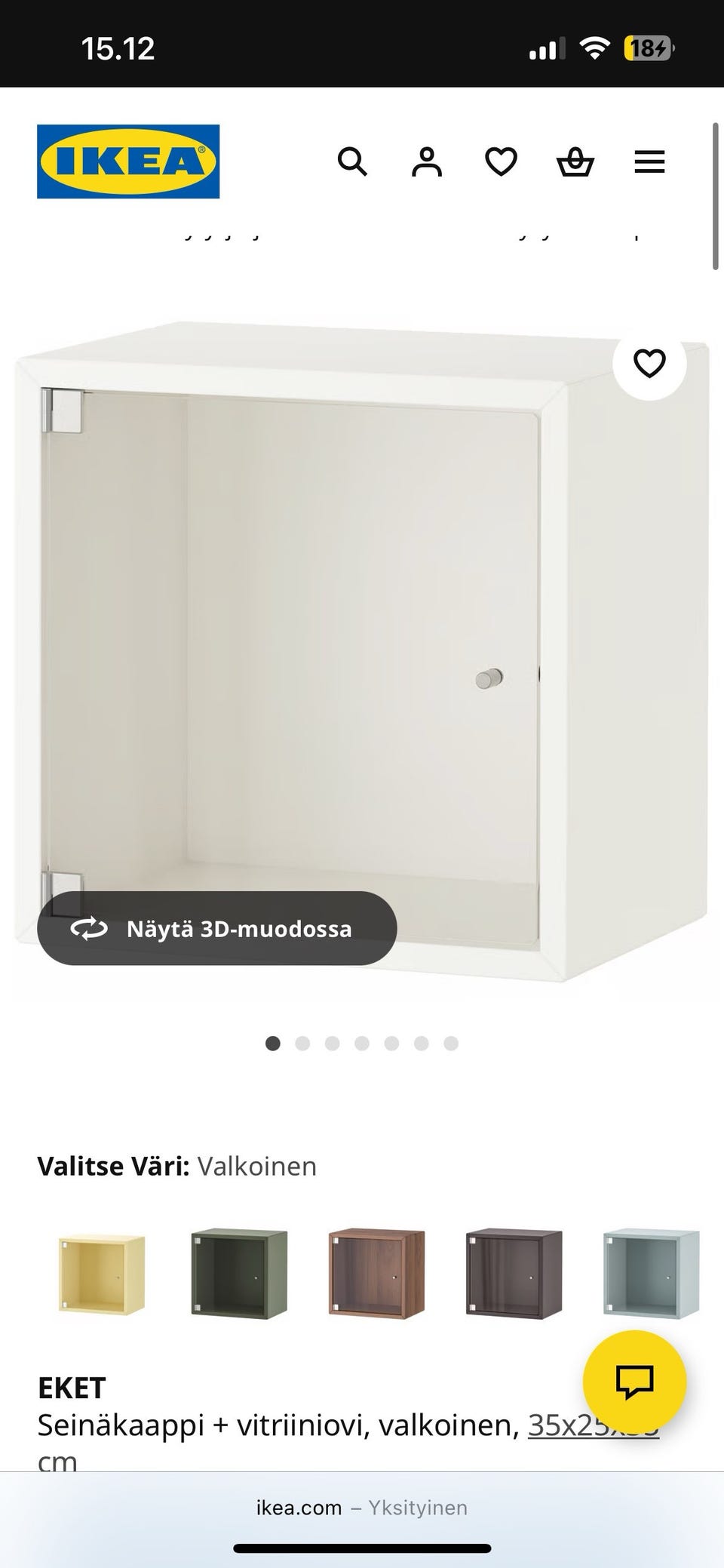Jump to the second image dot
This screenshot has width=724, height=1568.
302,1044
